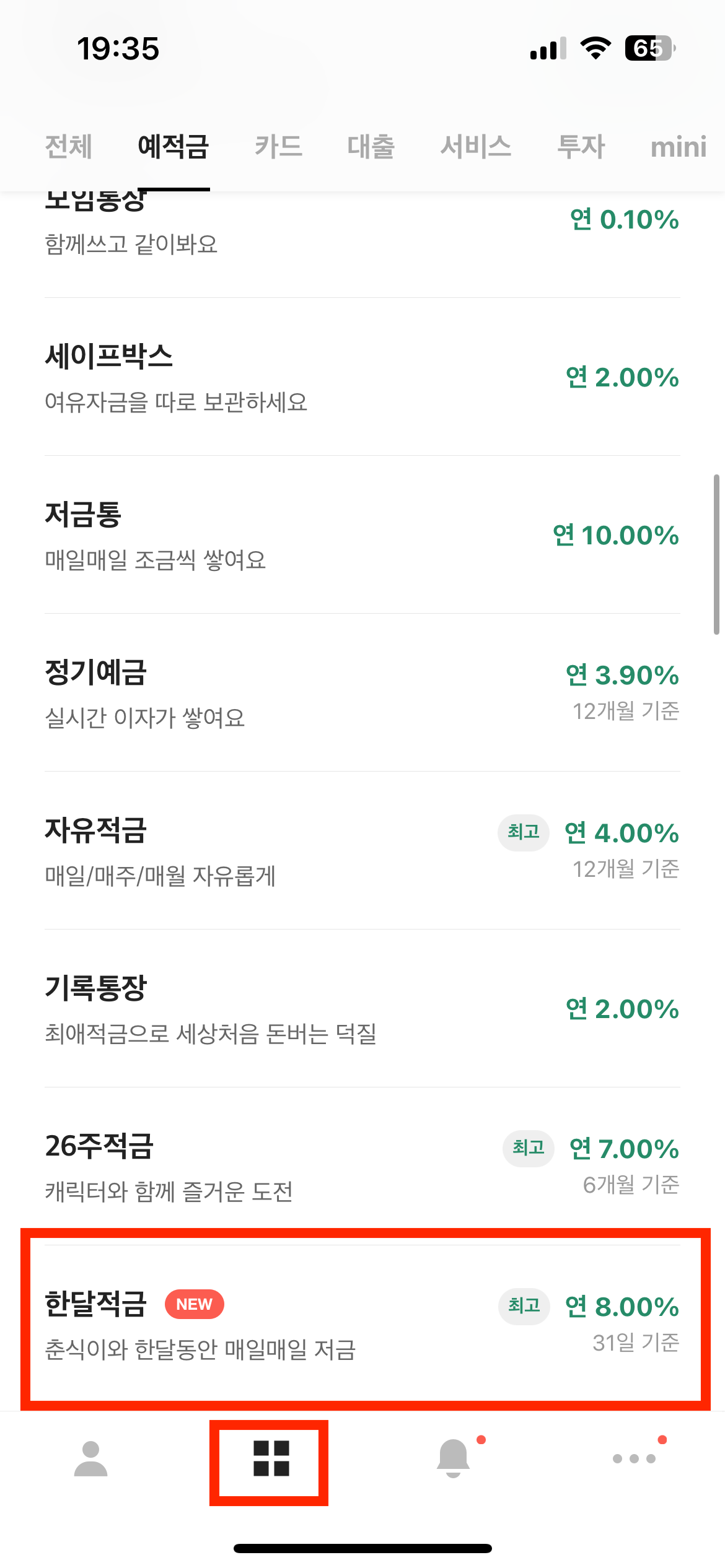Tap the NEW badge beside 한달적금
The width and height of the screenshot is (725, 1568).
point(194,1306)
